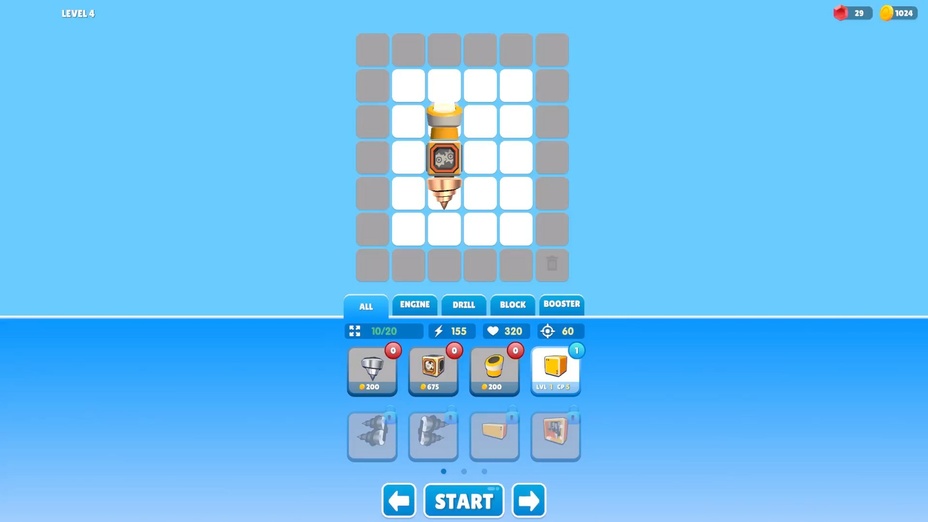Go to previous page with left arrow
Image resolution: width=928 pixels, height=522 pixels.
tap(399, 500)
